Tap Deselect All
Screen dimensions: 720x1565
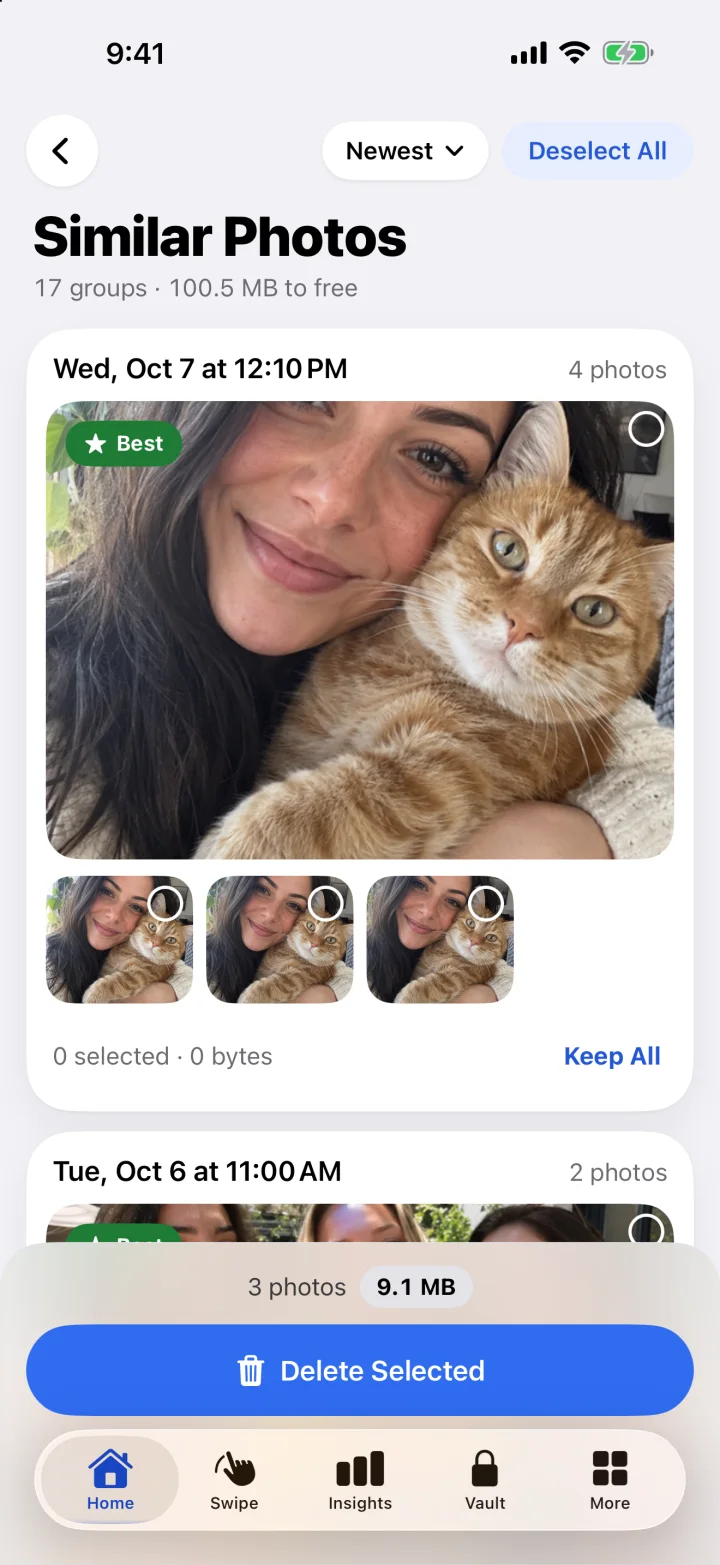coord(597,151)
